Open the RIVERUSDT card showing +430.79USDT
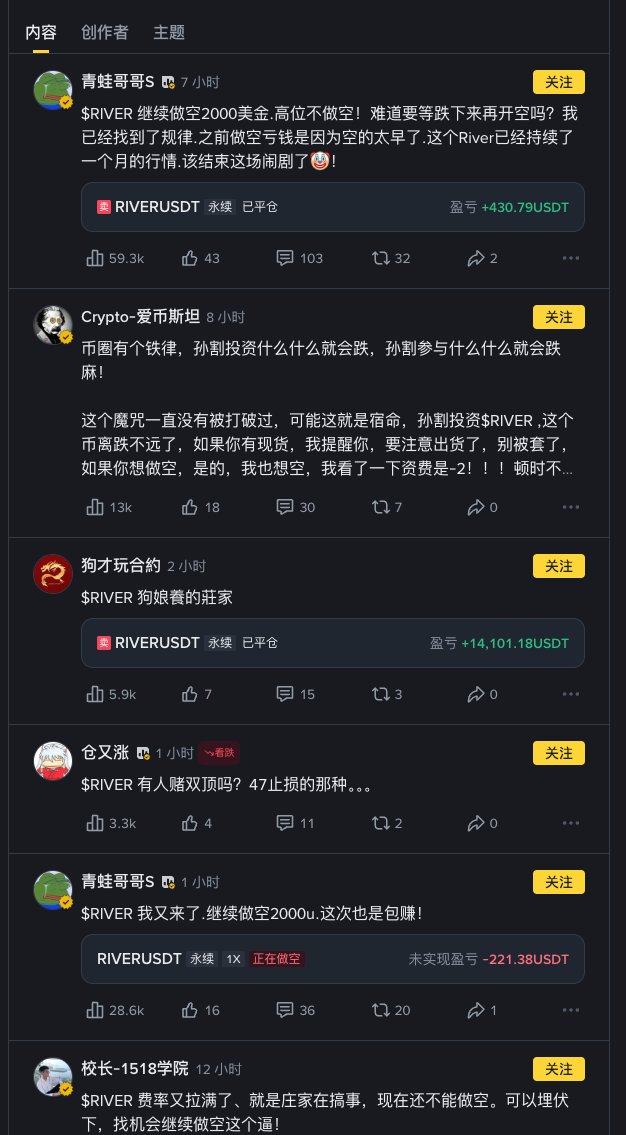626x1135 pixels. [332, 207]
